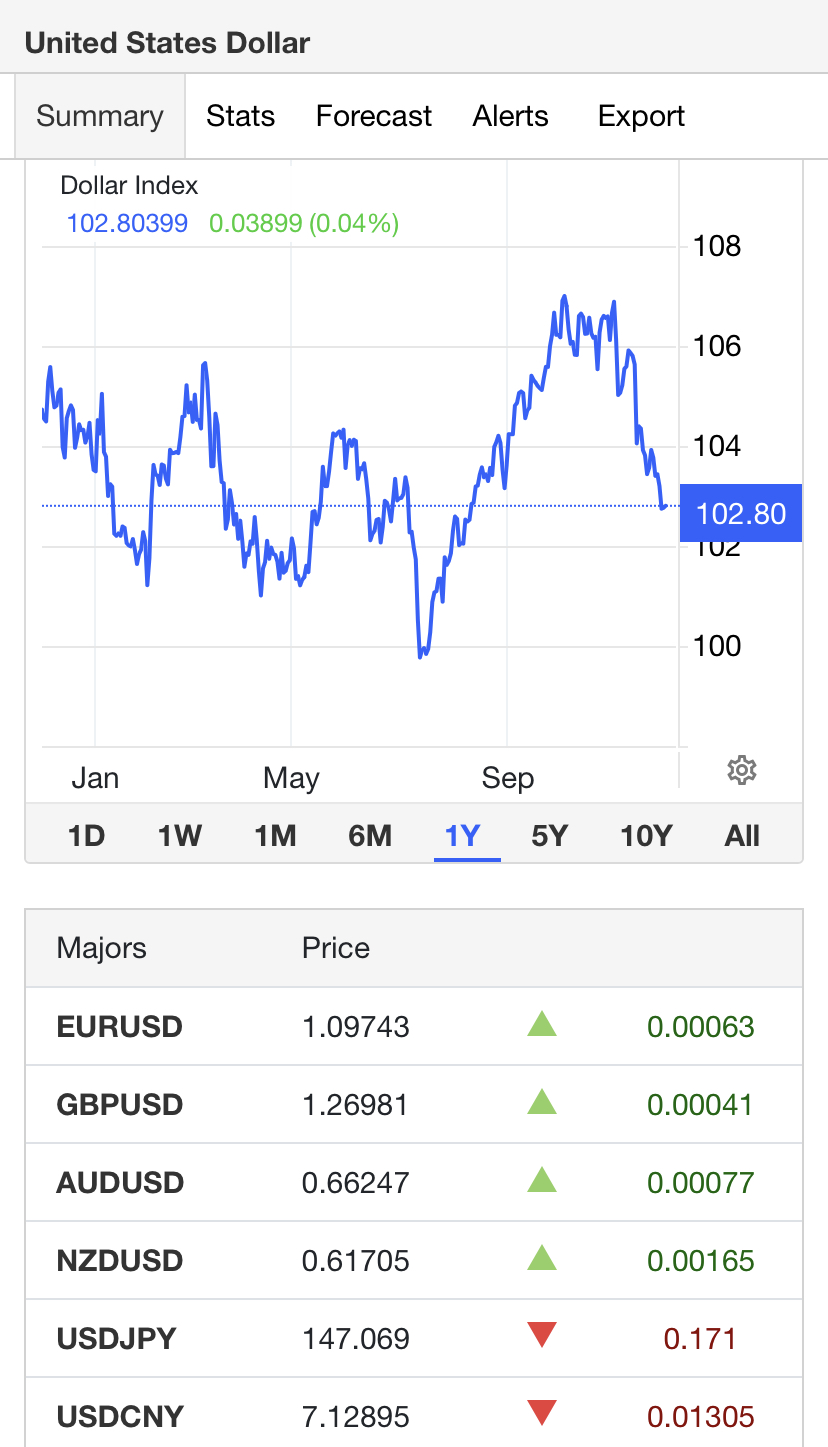Select the Export tab
This screenshot has height=1447, width=828.
[641, 116]
